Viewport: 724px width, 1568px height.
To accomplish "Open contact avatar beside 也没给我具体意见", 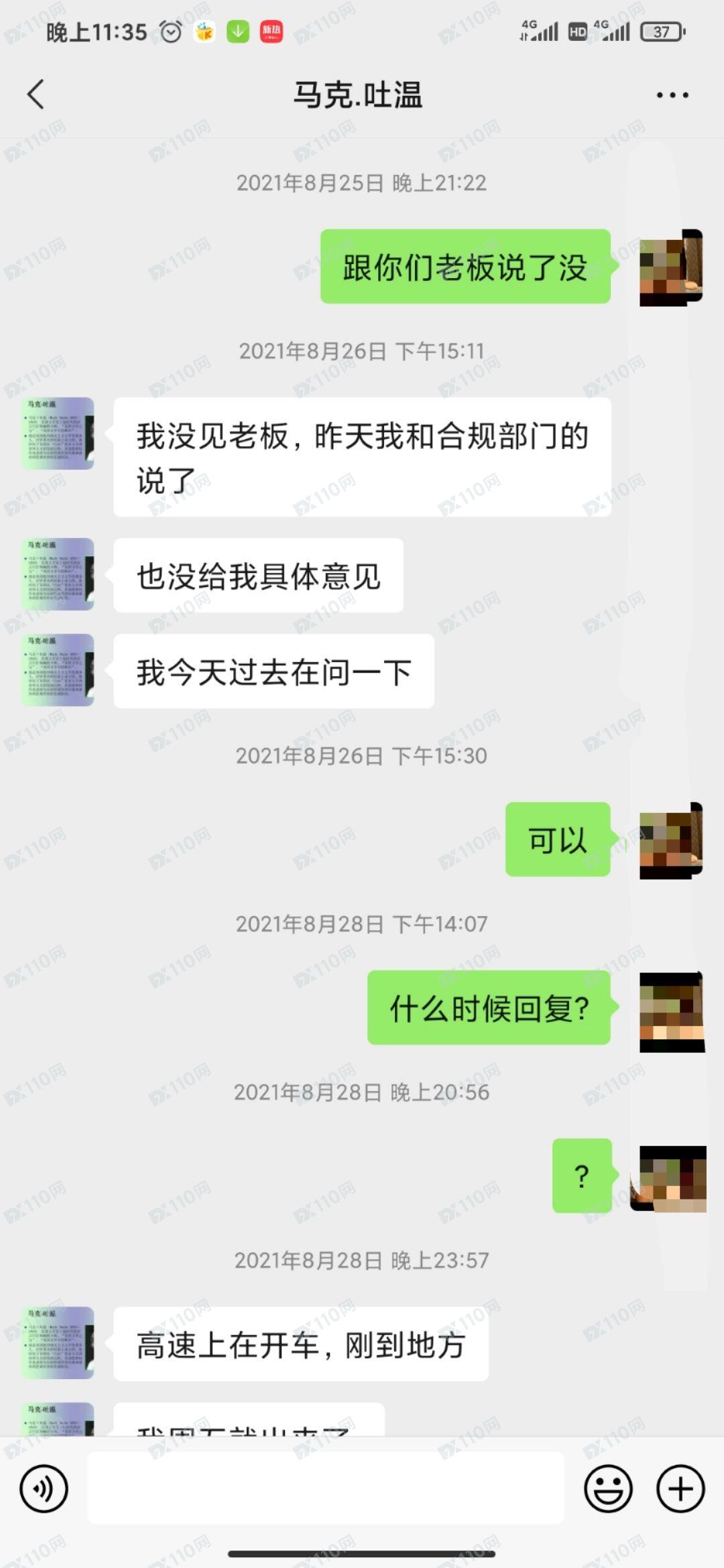I will [x=58, y=574].
